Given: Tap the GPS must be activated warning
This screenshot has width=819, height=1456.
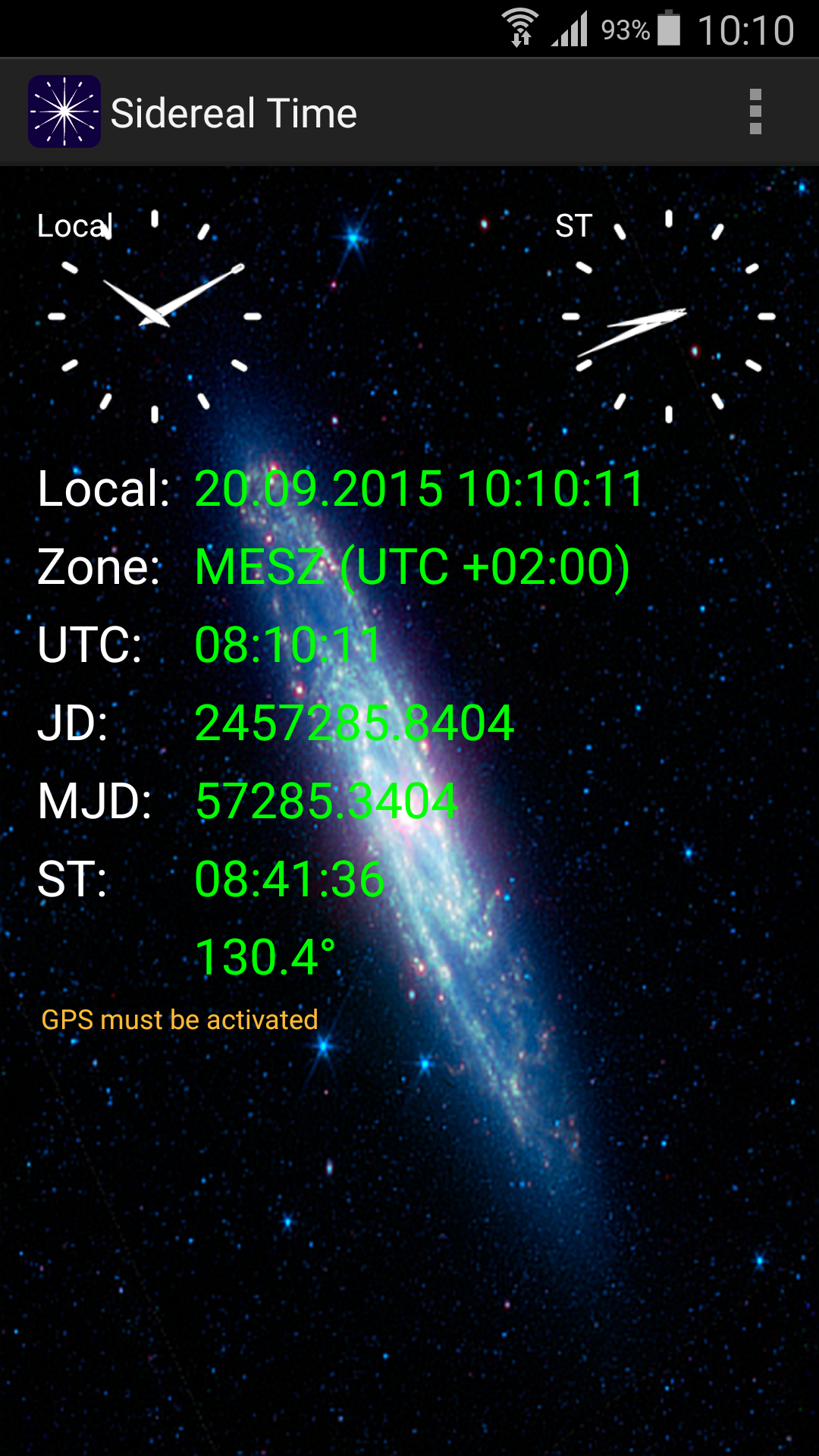Looking at the screenshot, I should coord(179,1019).
